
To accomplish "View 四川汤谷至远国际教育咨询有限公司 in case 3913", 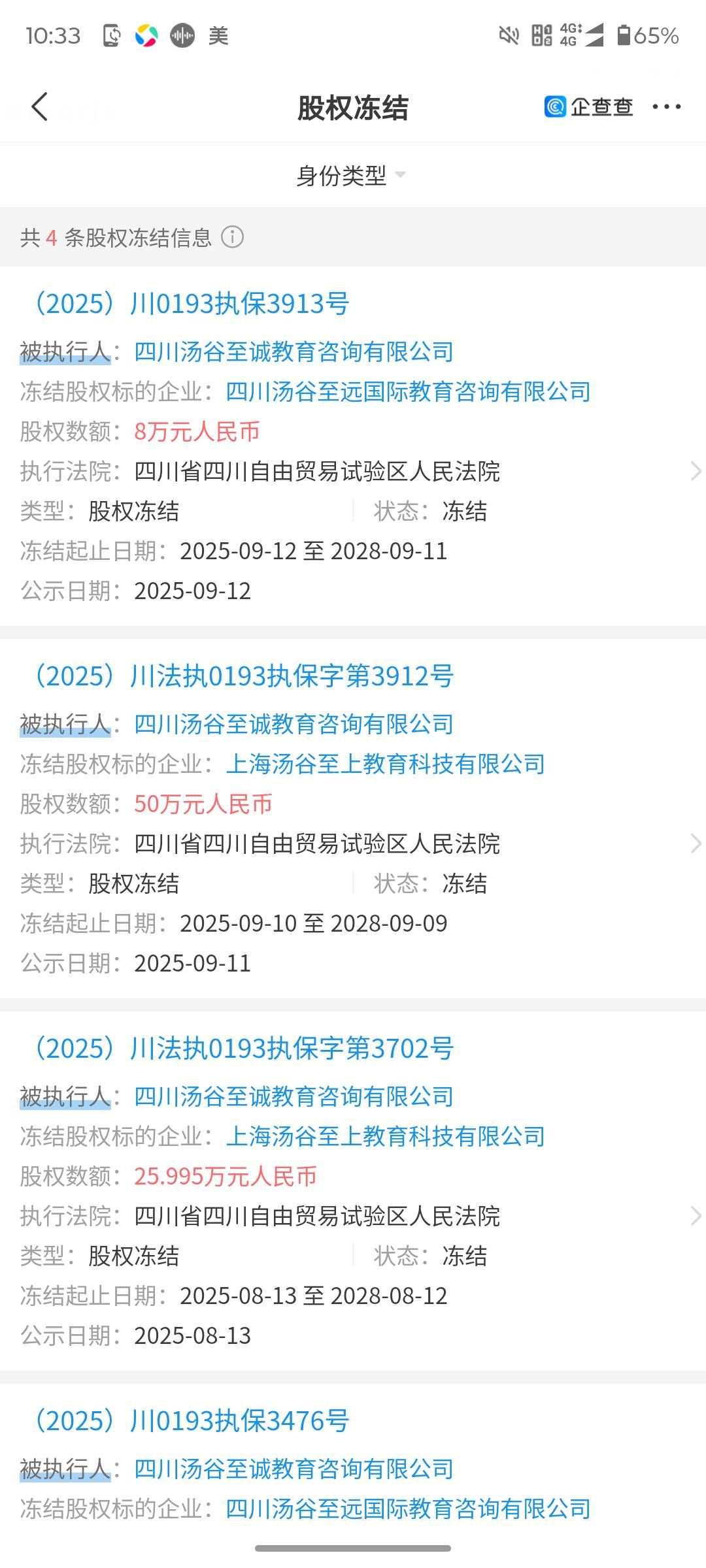I will (x=408, y=391).
